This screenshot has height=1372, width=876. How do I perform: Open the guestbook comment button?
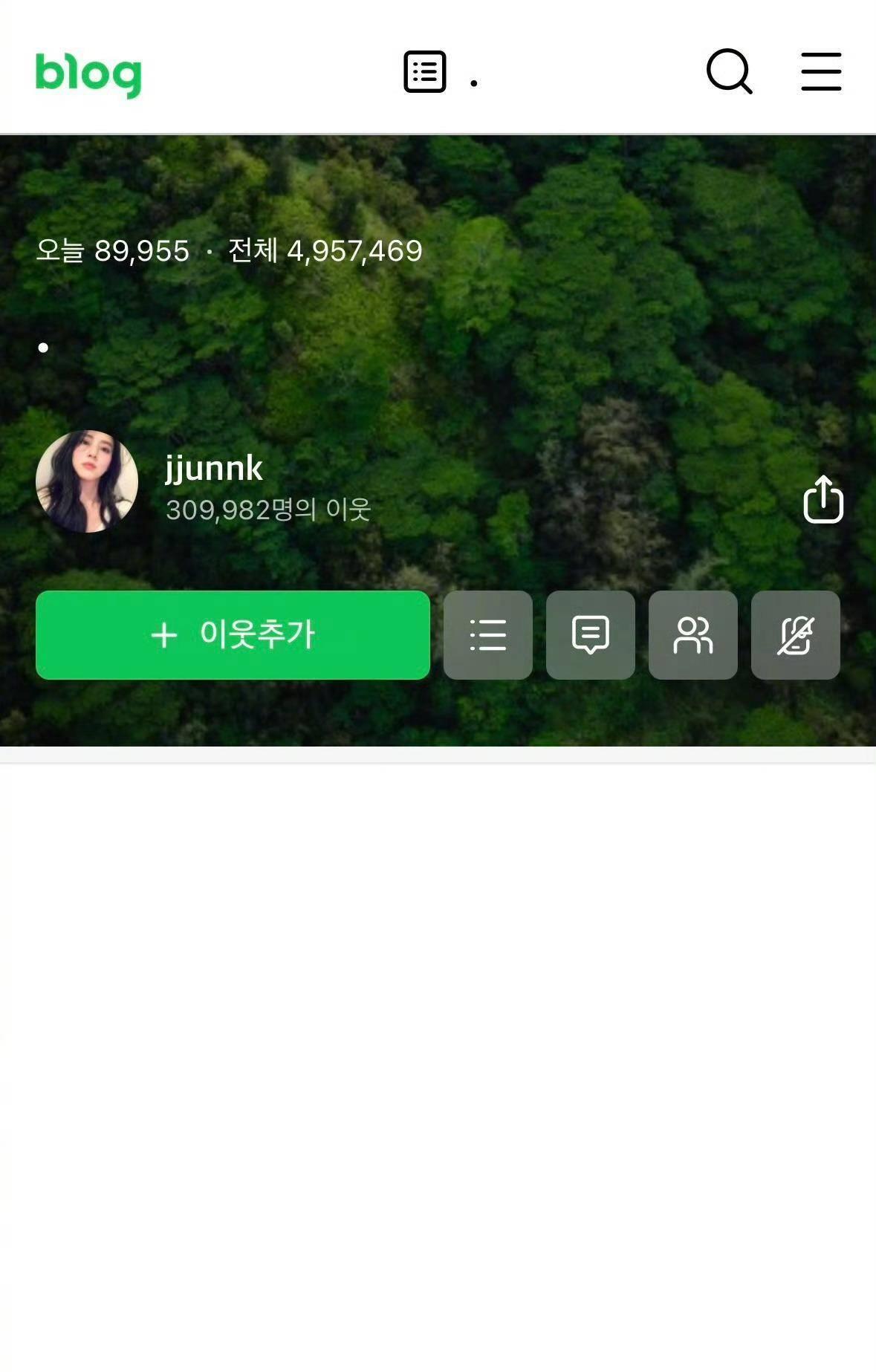tap(591, 635)
